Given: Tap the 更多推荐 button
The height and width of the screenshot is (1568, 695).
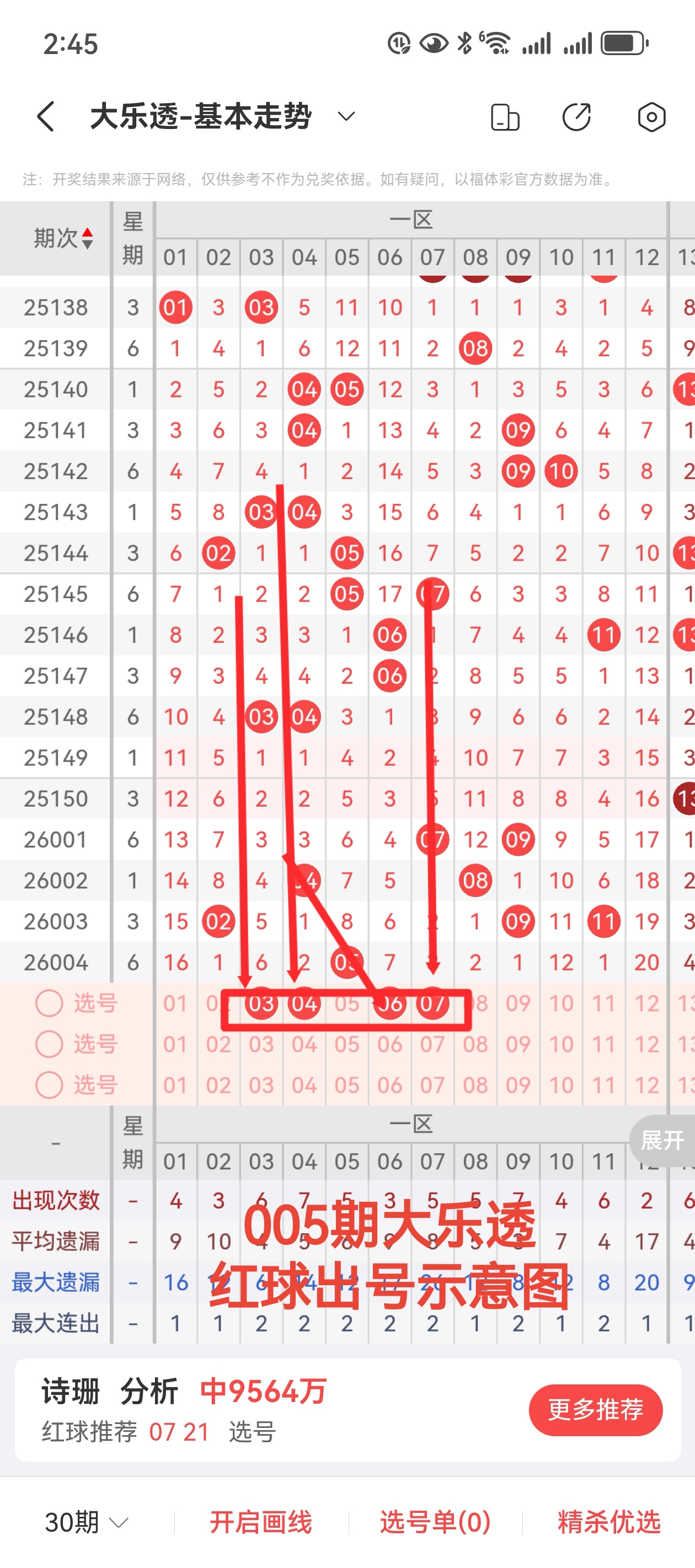Looking at the screenshot, I should [595, 1410].
